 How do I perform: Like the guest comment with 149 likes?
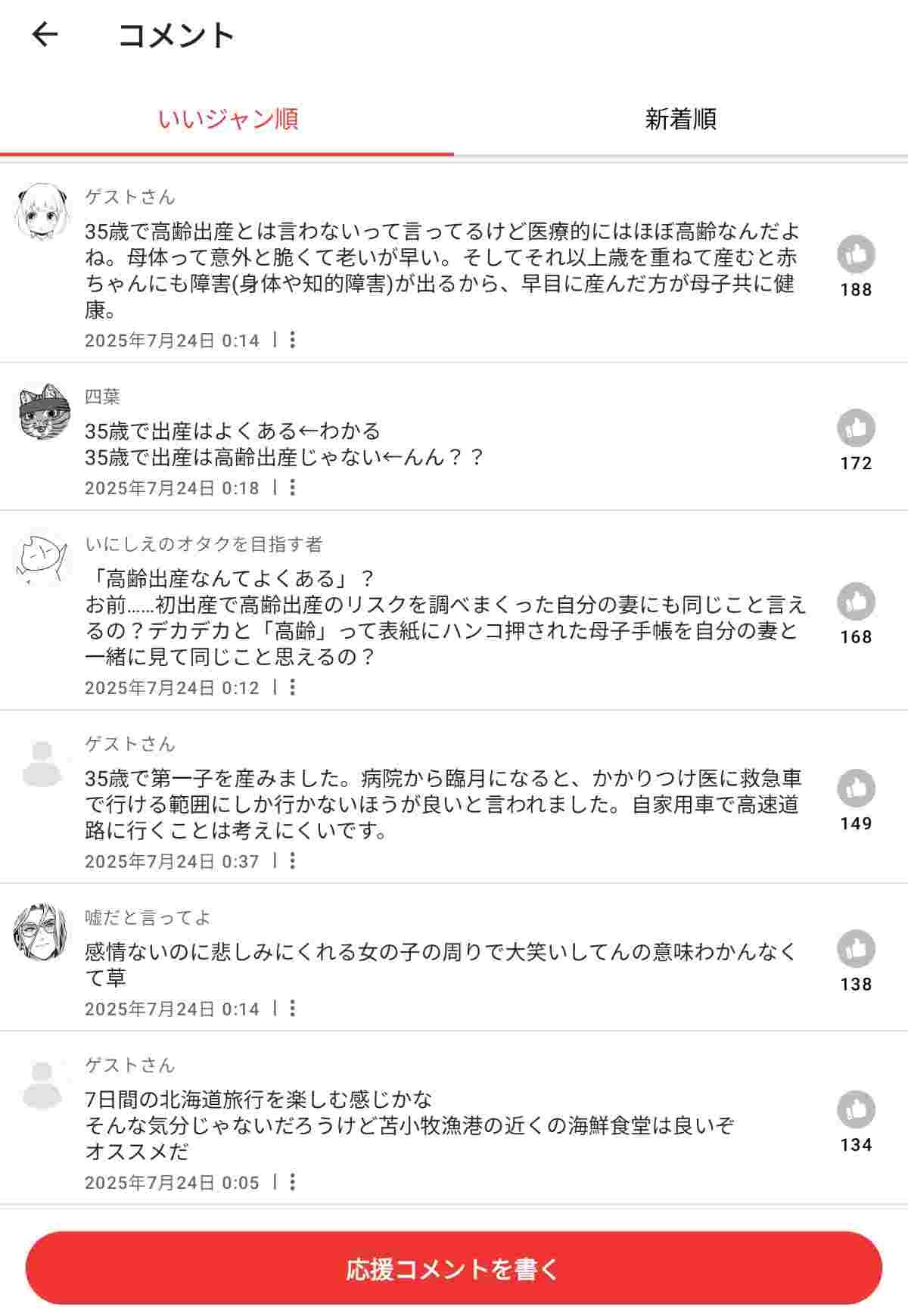tap(856, 789)
